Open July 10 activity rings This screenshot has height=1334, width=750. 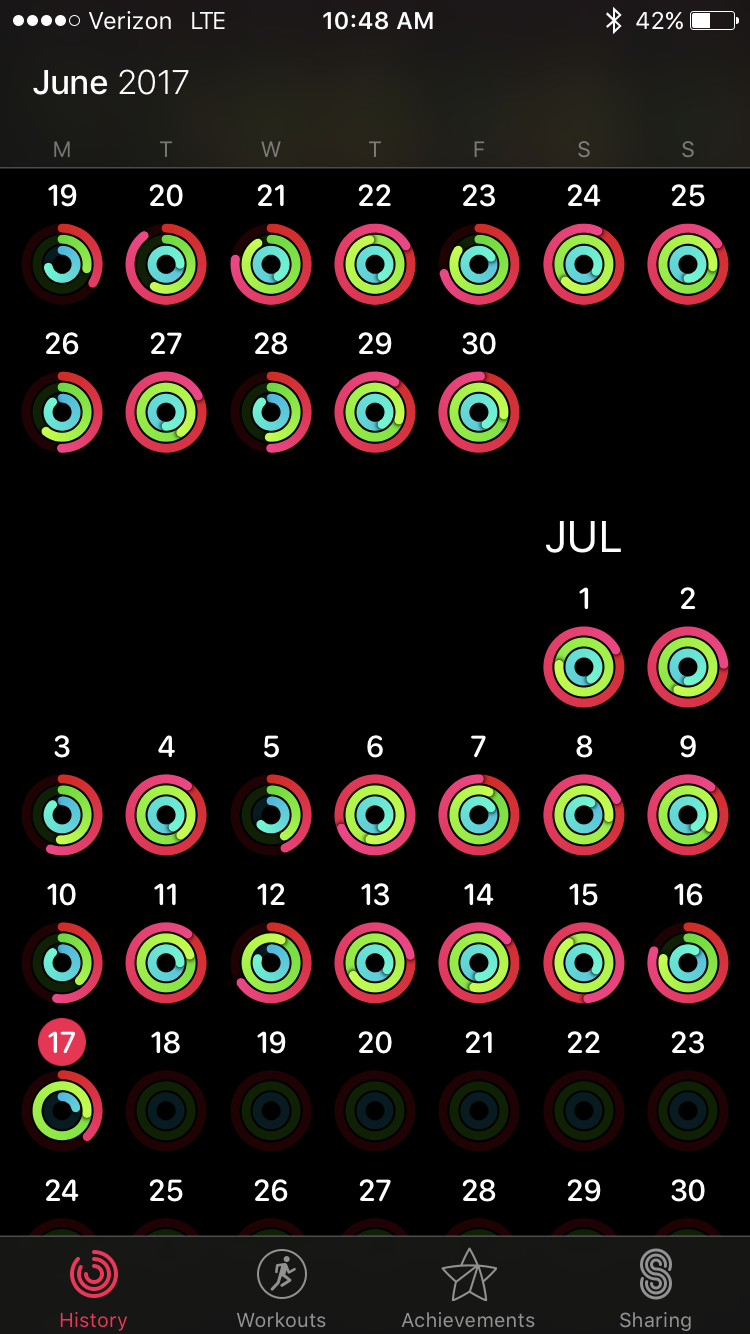[x=62, y=963]
